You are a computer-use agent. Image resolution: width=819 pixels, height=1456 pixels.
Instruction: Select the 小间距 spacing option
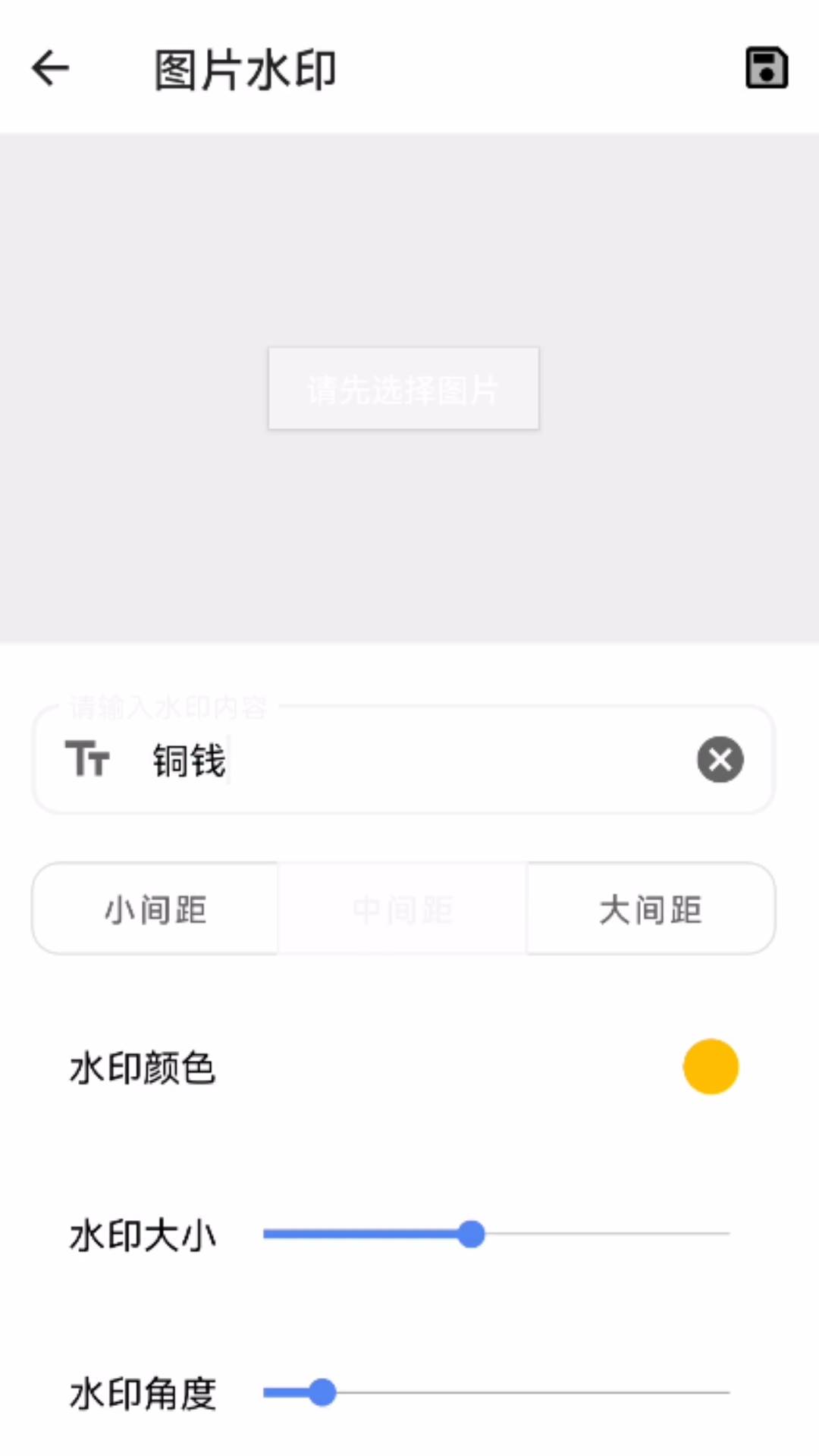155,908
